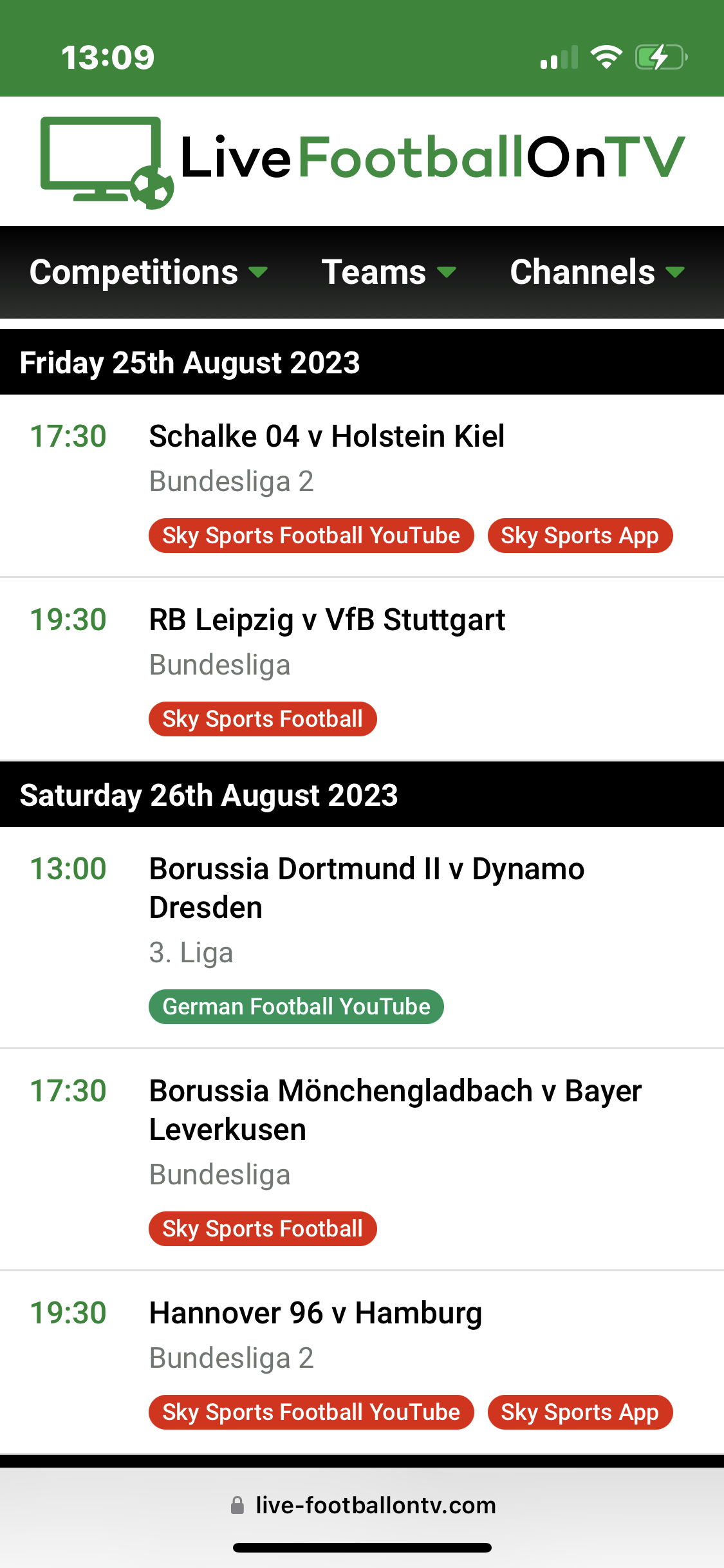Expand the Teams dropdown menu
Image resolution: width=724 pixels, height=1568 pixels.
point(388,272)
